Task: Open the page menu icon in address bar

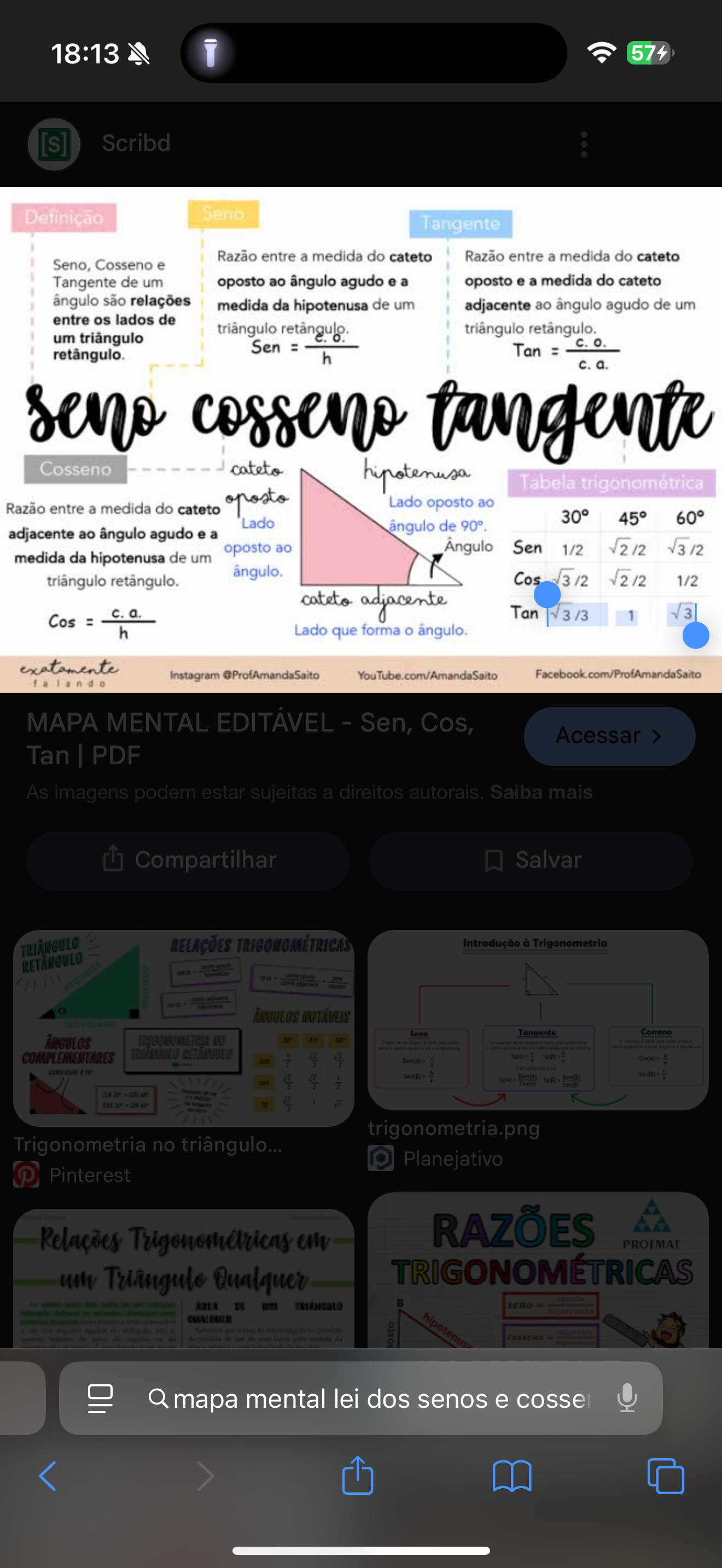Action: coord(101,1399)
